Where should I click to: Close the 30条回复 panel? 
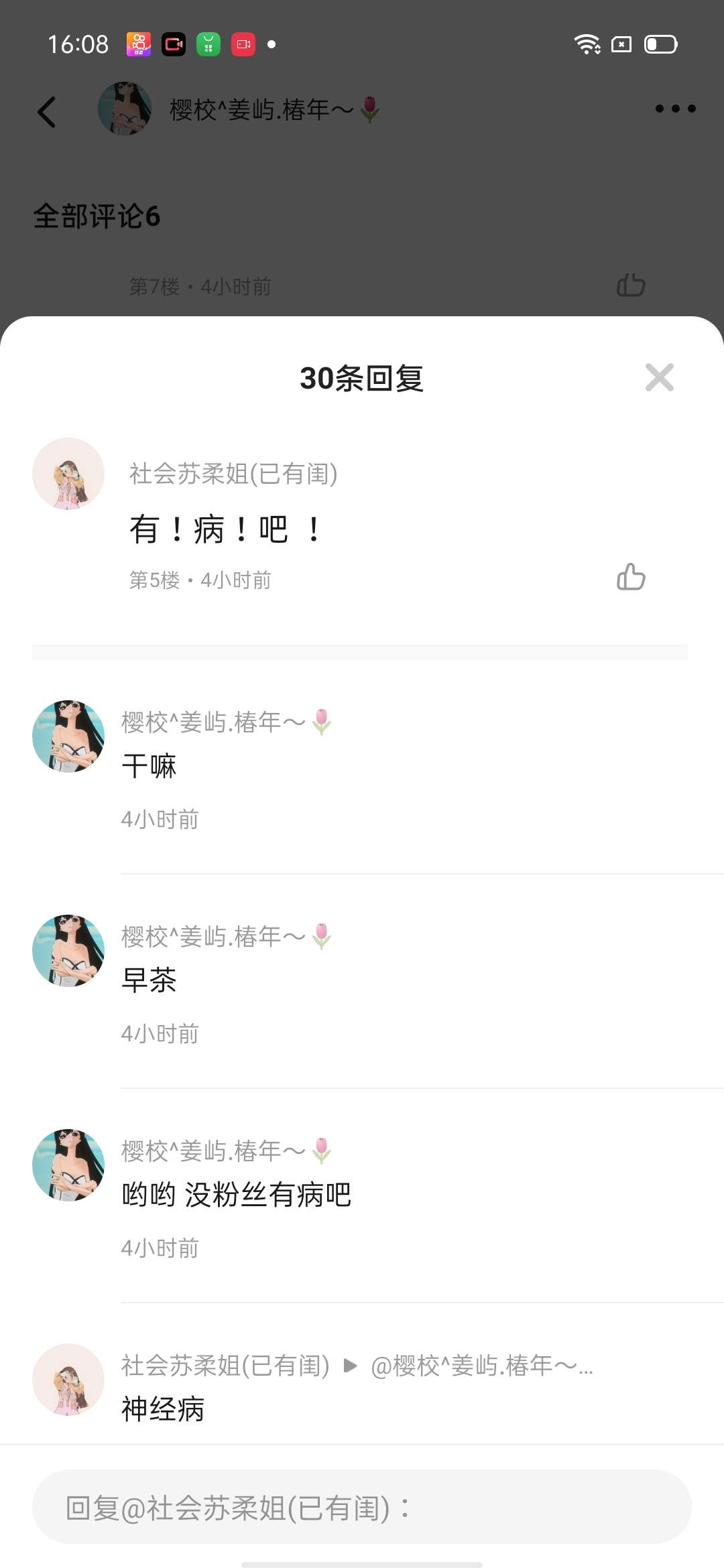(659, 377)
